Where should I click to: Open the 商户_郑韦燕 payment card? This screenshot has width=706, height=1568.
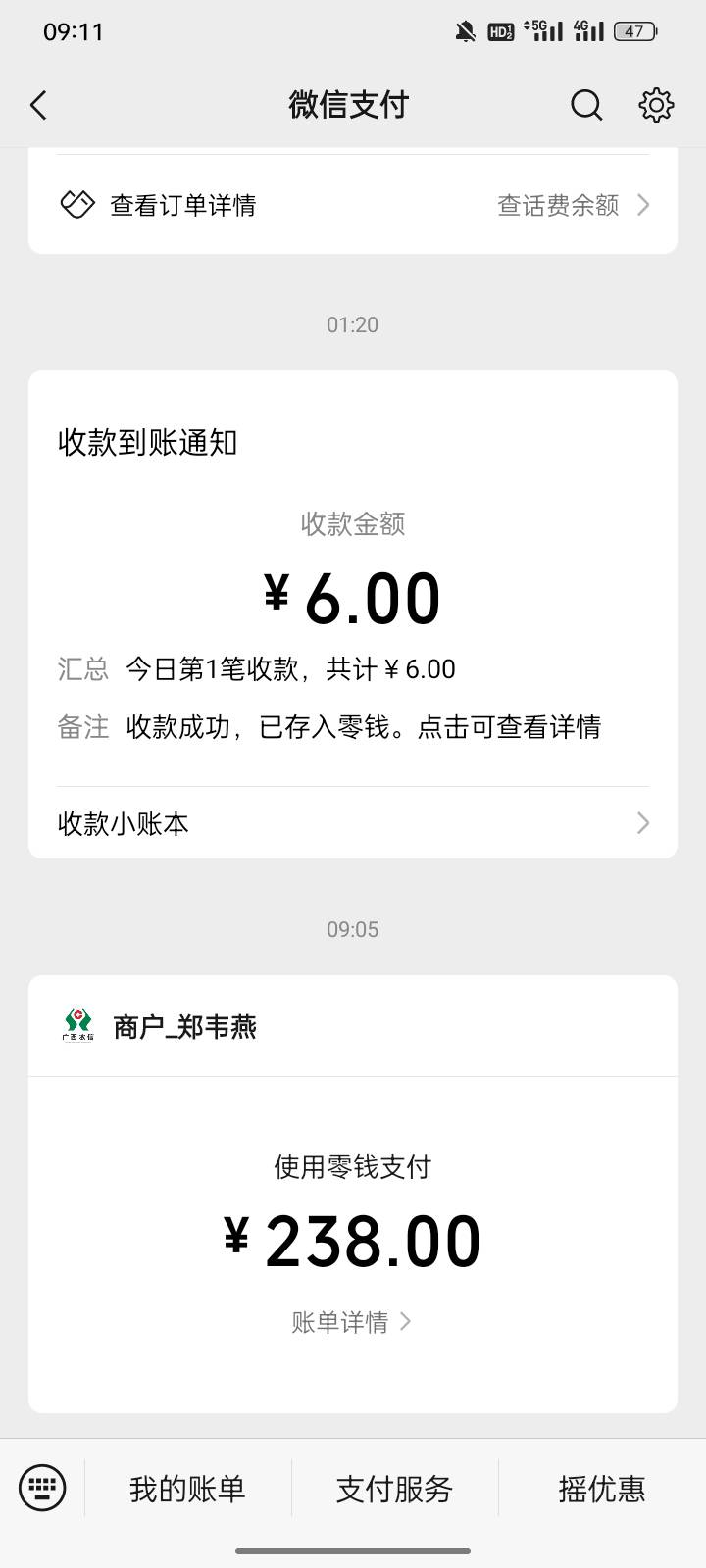(x=353, y=1194)
